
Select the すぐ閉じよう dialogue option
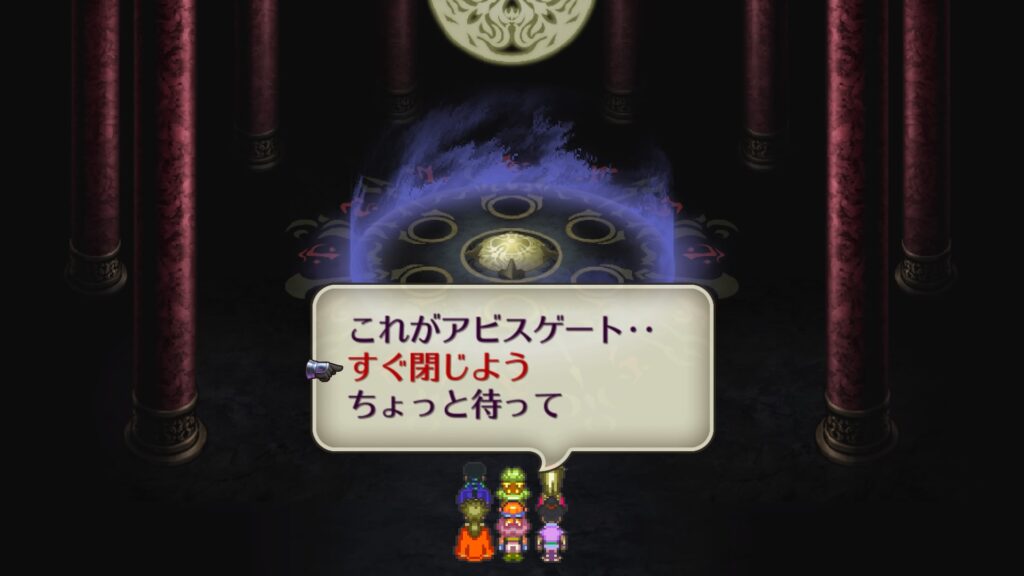click(x=438, y=368)
